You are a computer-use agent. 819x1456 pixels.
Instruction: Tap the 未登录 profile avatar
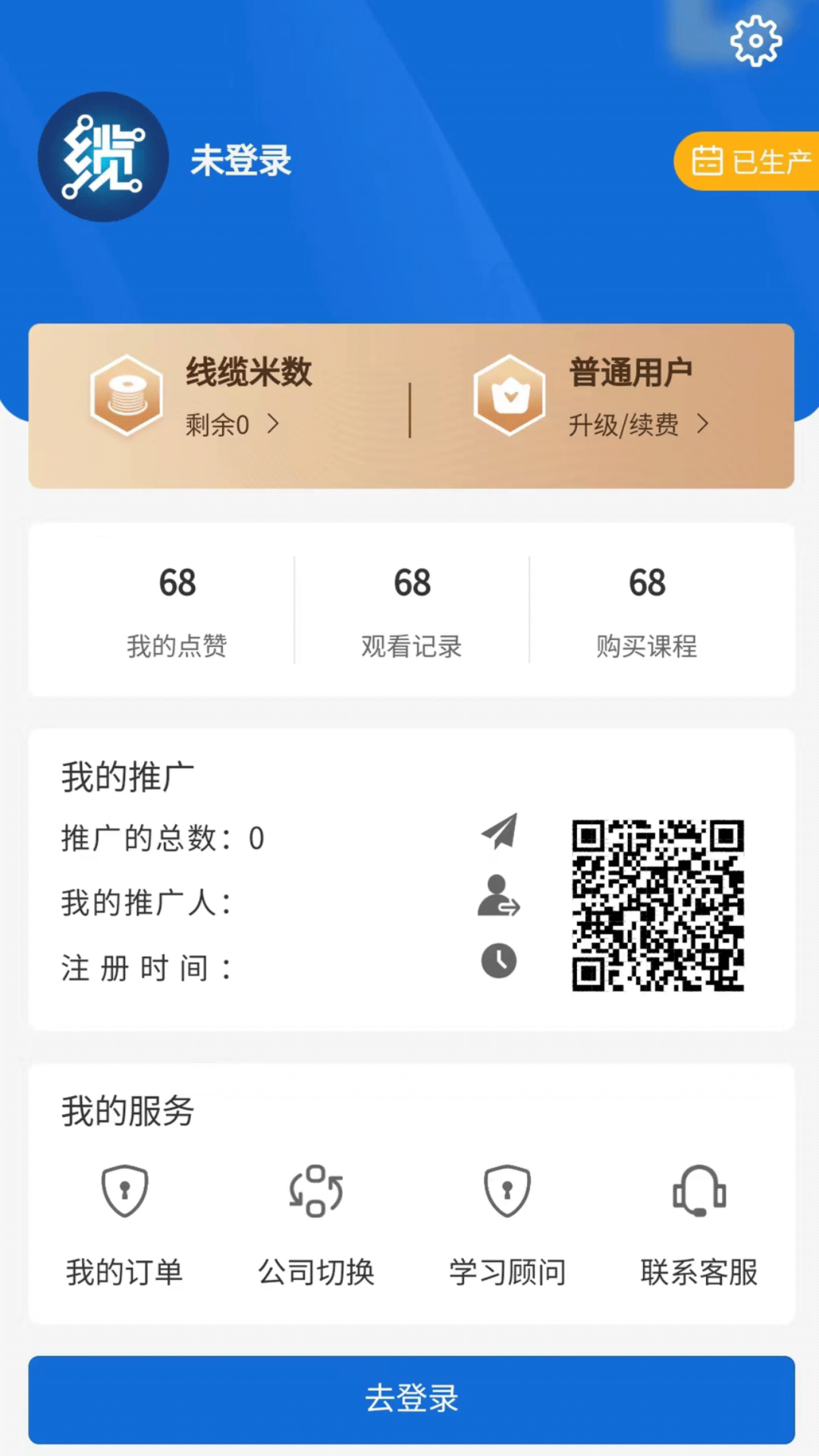point(103,157)
